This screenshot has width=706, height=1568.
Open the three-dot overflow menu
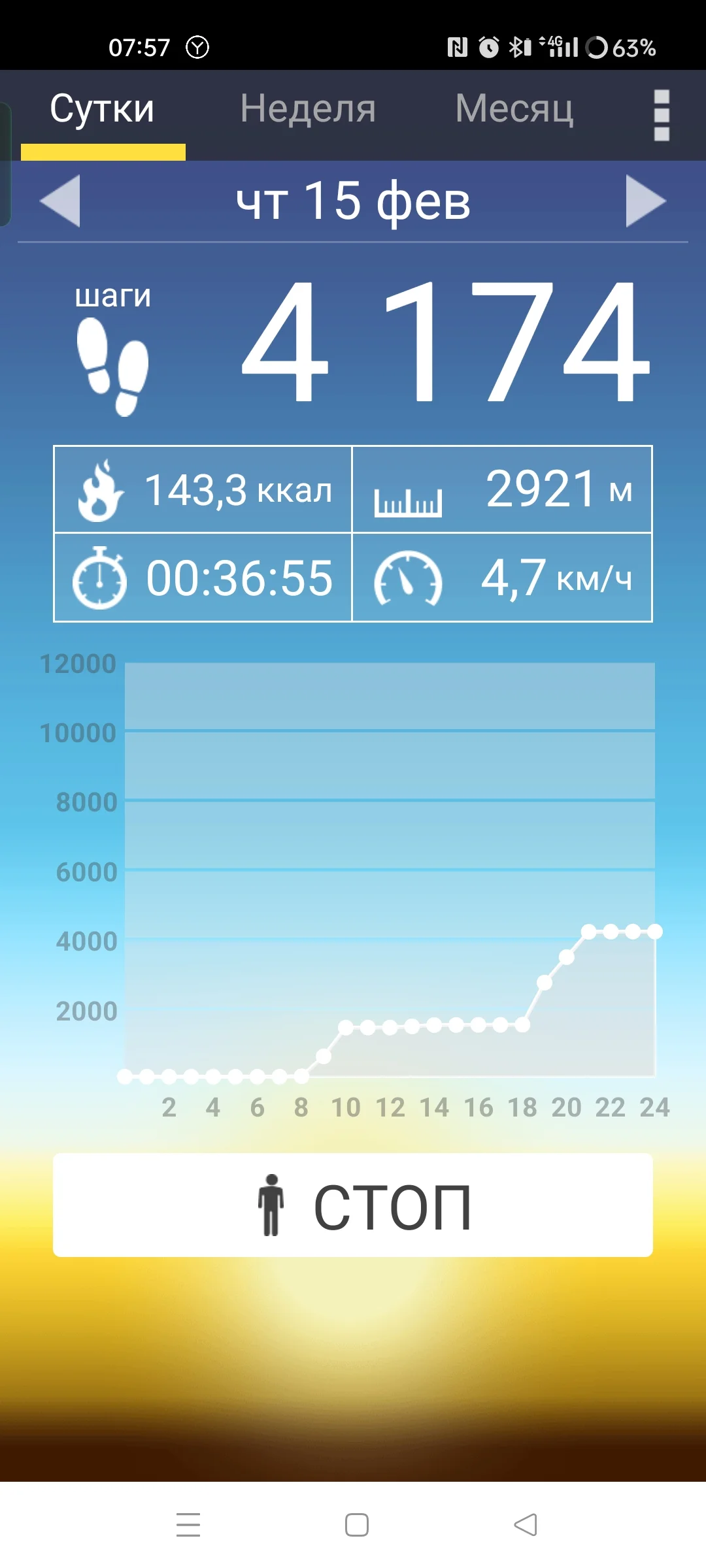click(x=662, y=115)
